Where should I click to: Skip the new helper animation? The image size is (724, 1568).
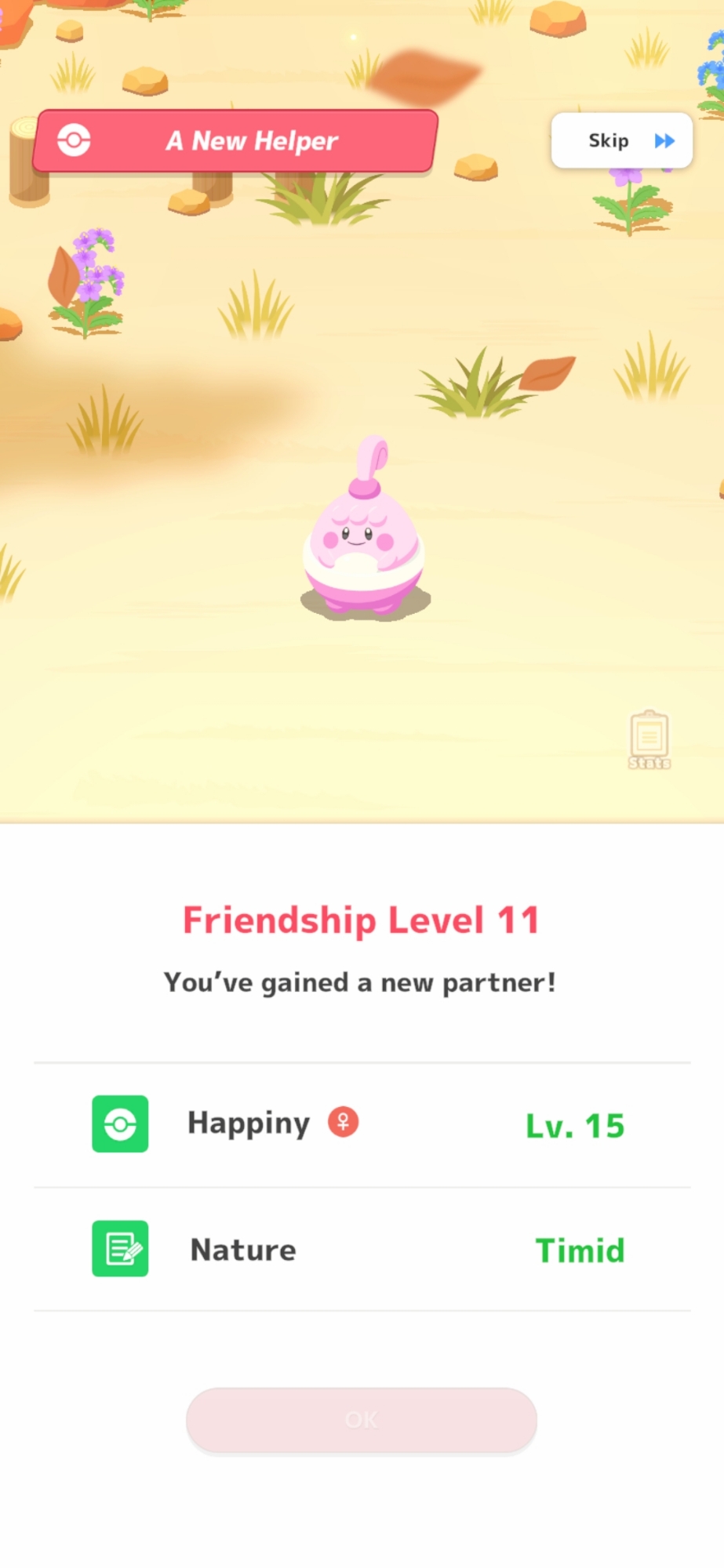621,140
